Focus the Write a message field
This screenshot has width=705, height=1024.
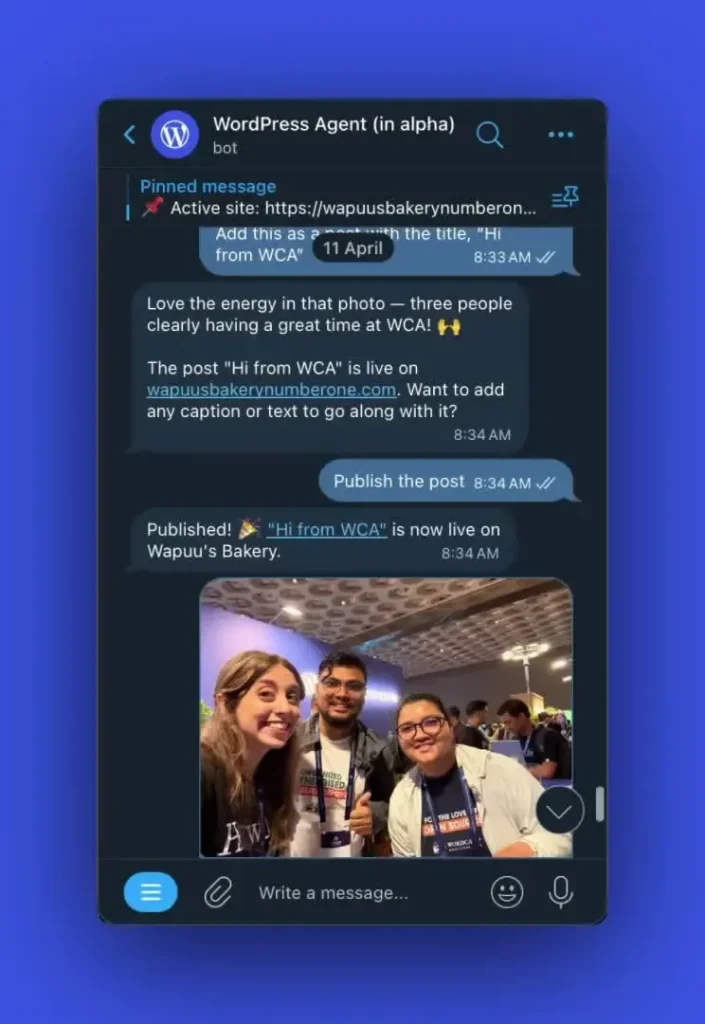[x=360, y=893]
